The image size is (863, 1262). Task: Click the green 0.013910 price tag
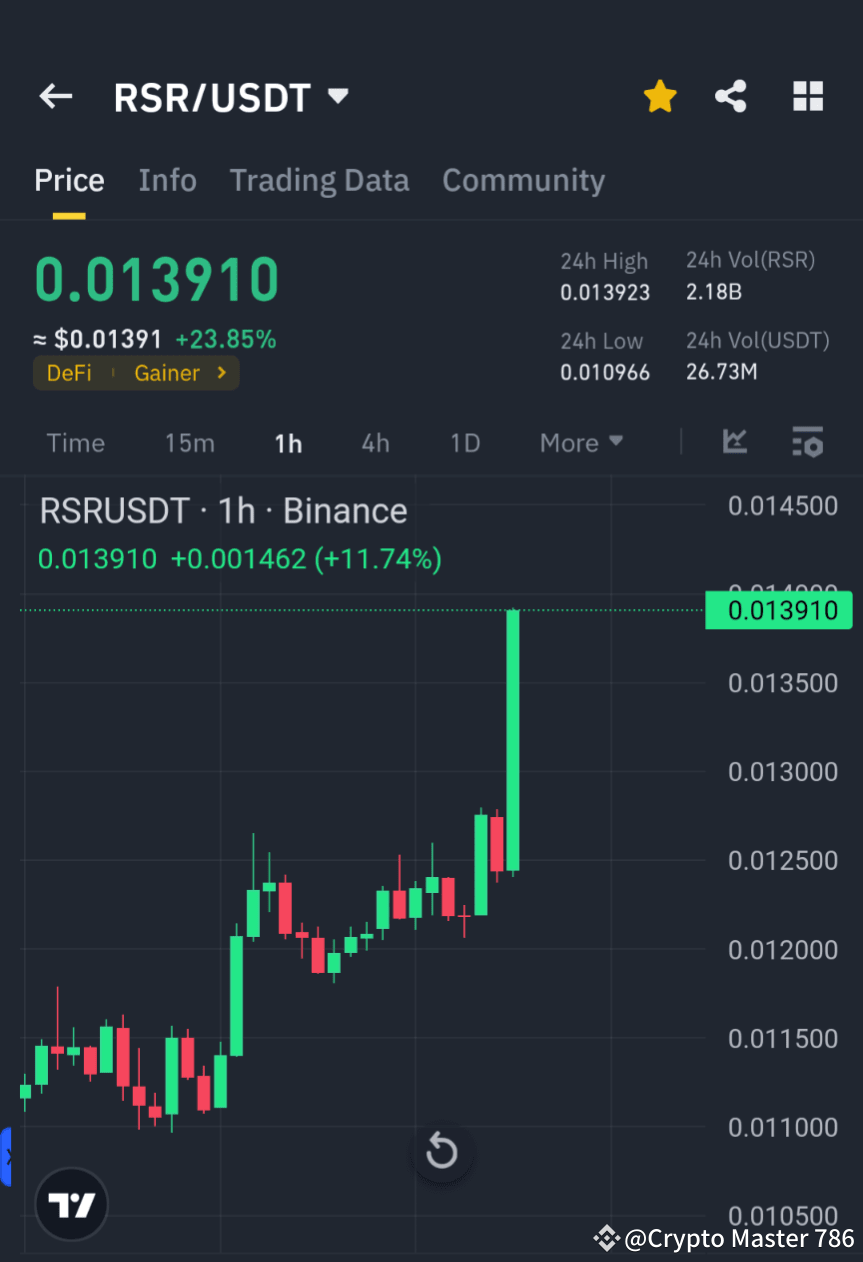(779, 610)
